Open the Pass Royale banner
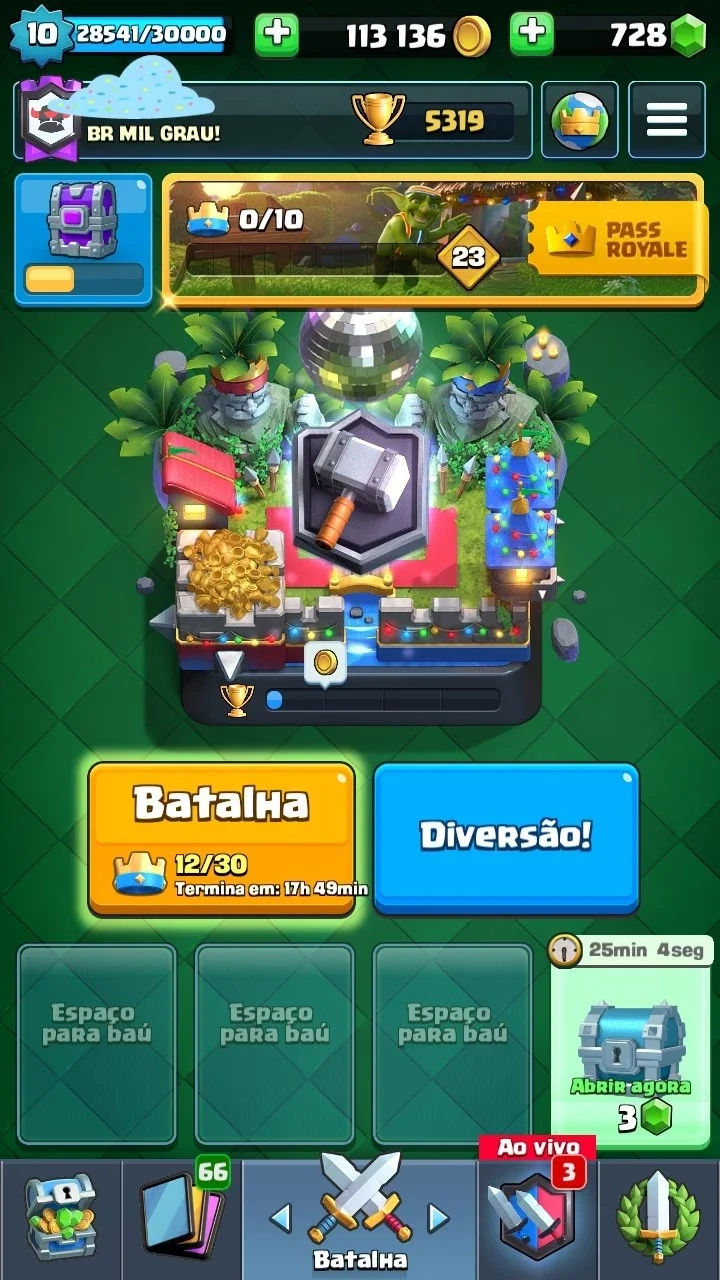The width and height of the screenshot is (720, 1280). click(x=432, y=239)
